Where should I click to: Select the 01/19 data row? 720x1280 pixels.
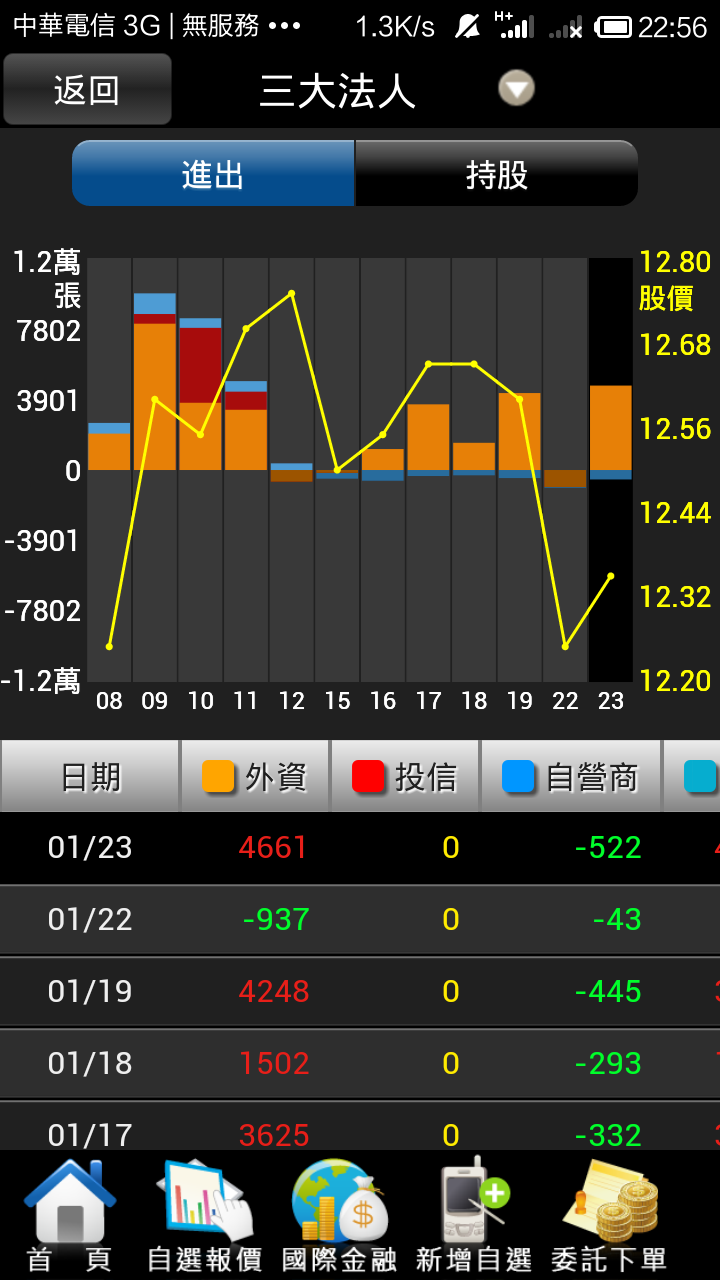click(360, 992)
